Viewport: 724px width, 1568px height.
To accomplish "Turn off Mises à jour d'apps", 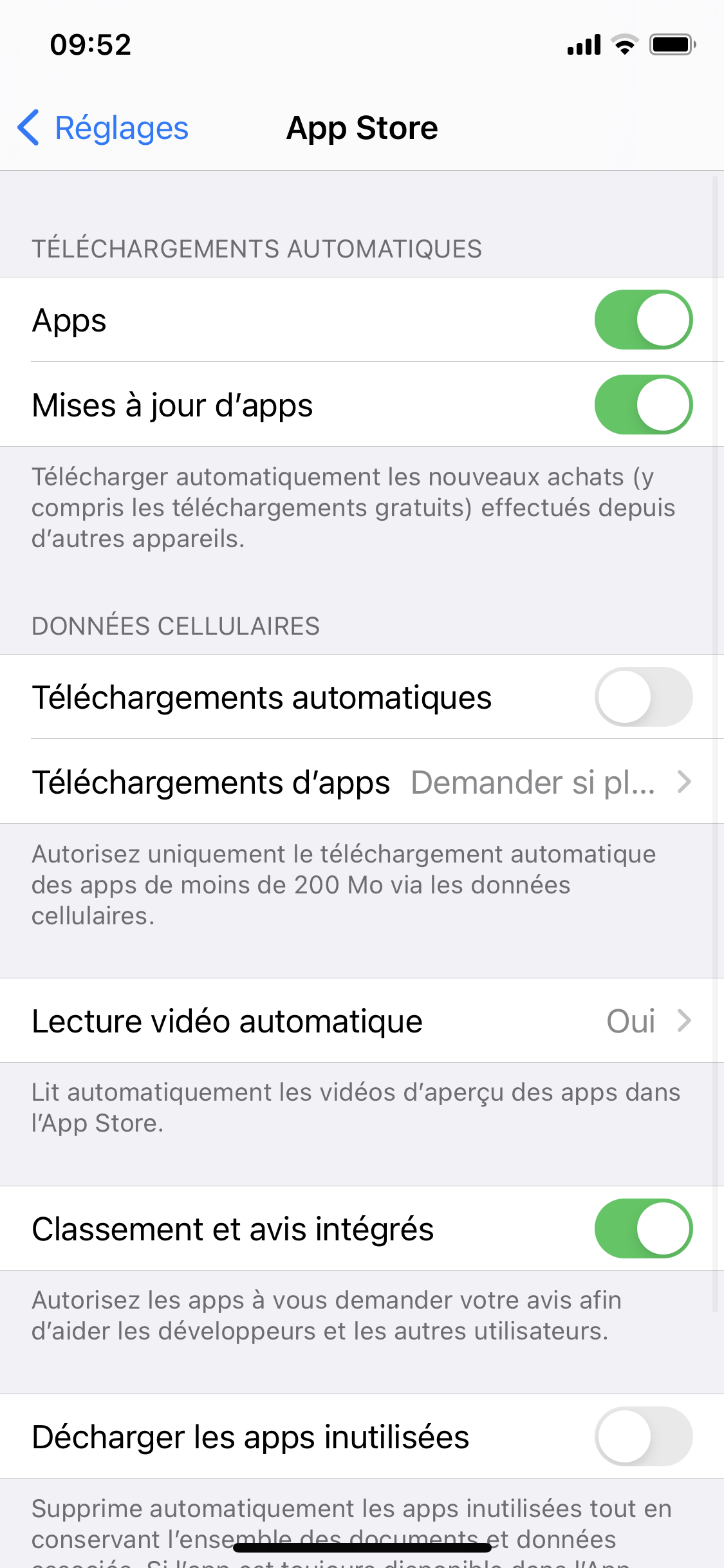I will pyautogui.click(x=643, y=405).
